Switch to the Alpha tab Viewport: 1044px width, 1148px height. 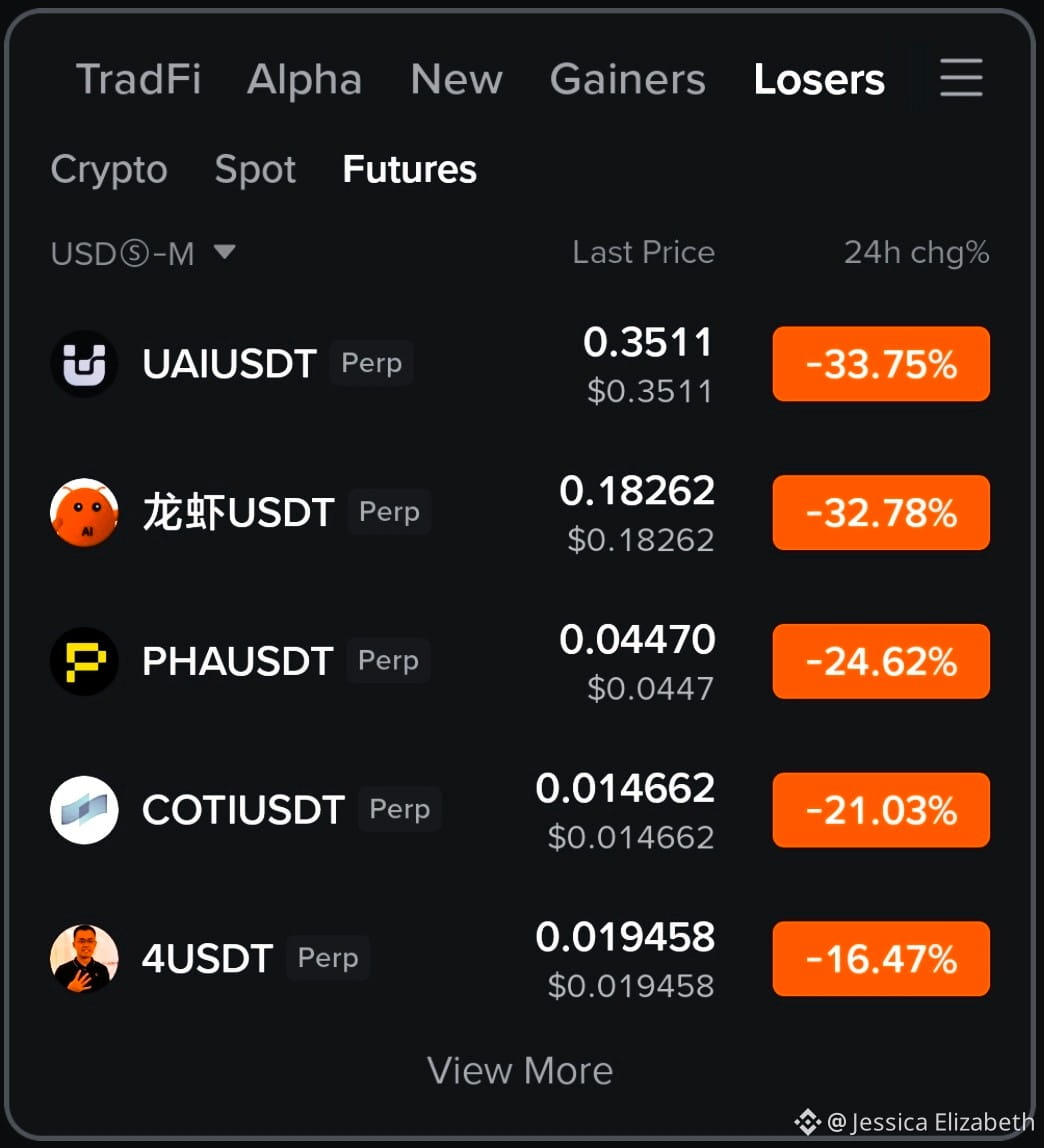click(305, 80)
